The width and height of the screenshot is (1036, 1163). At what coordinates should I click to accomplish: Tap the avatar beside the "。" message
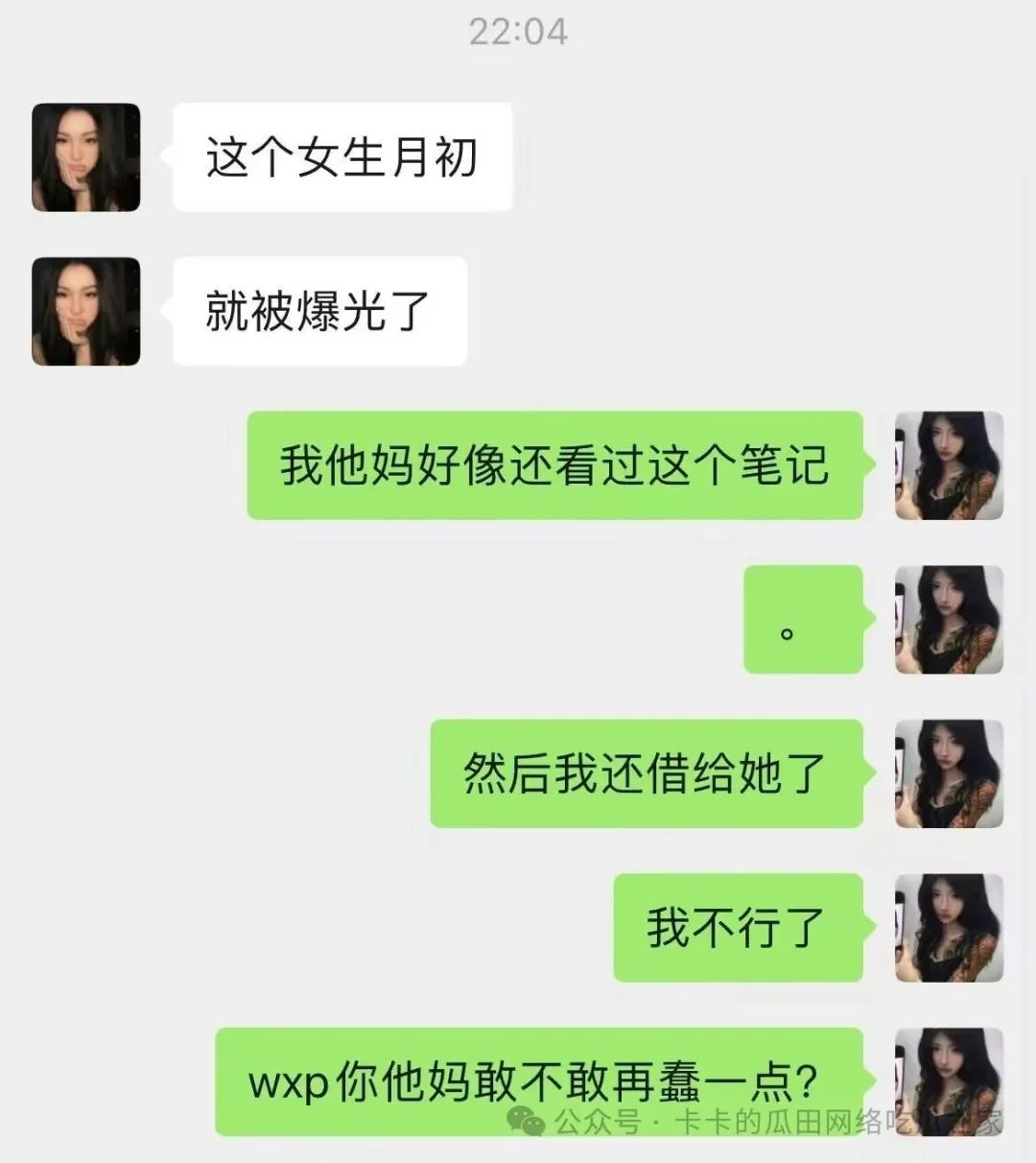[949, 619]
